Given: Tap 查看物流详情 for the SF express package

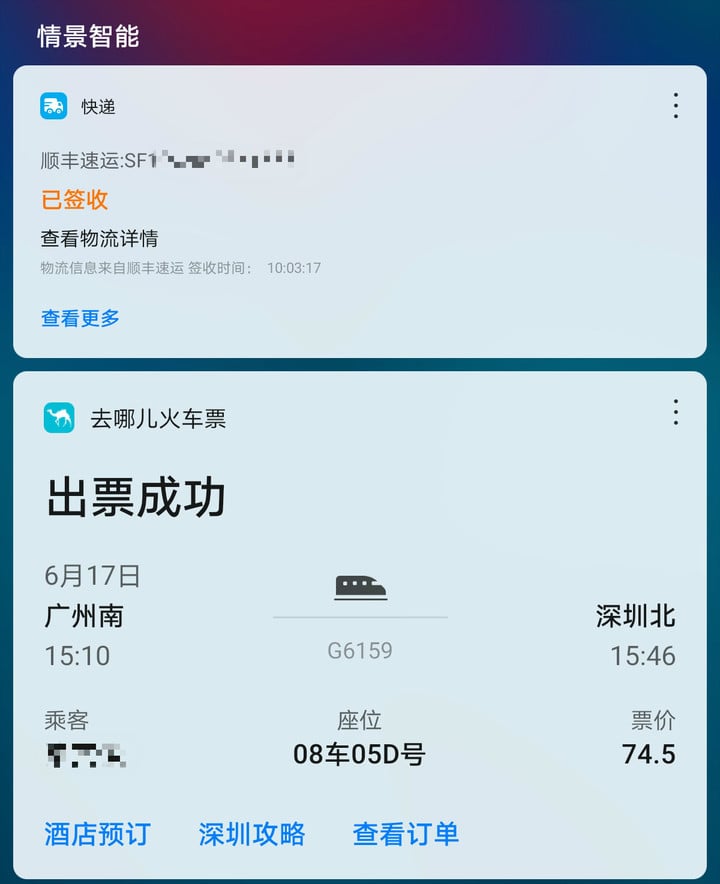Looking at the screenshot, I should [x=99, y=238].
